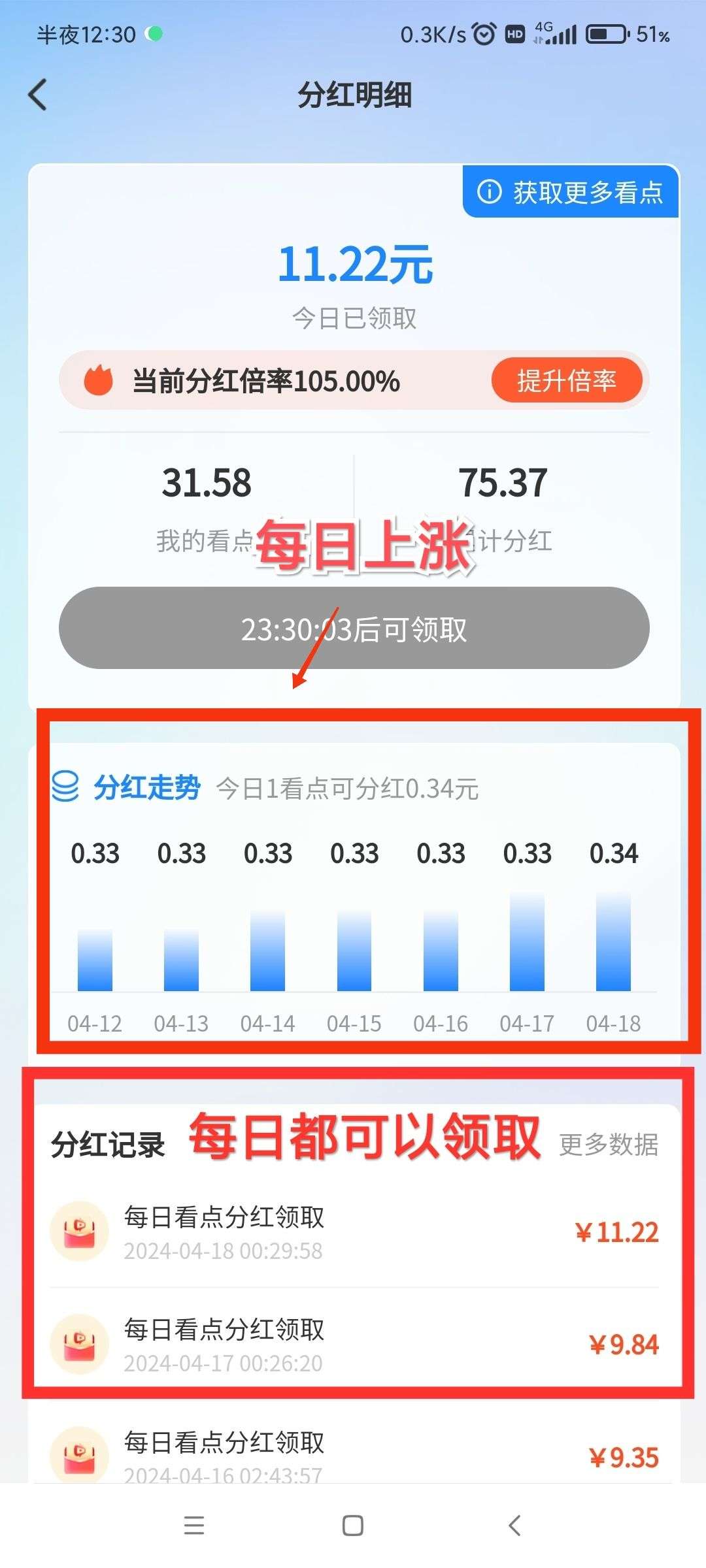Tap the system home button
The width and height of the screenshot is (706, 1568).
[353, 1526]
